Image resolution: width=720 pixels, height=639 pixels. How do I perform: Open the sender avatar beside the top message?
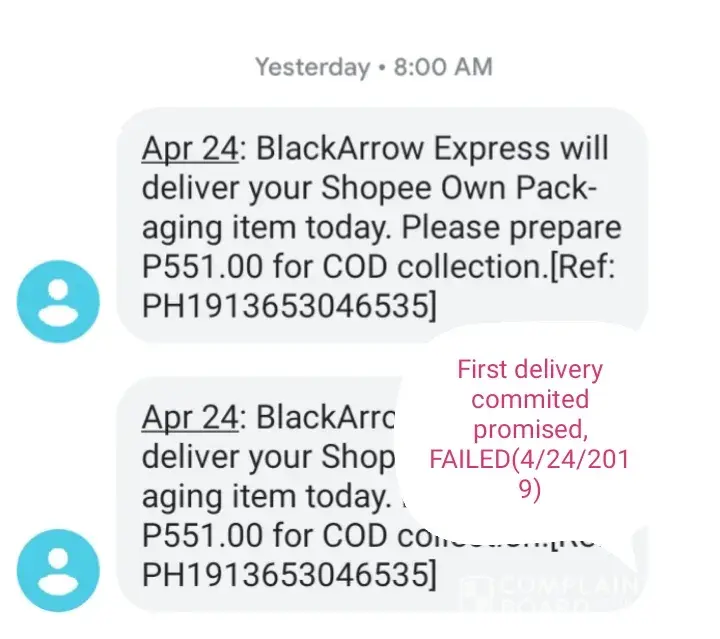59,301
